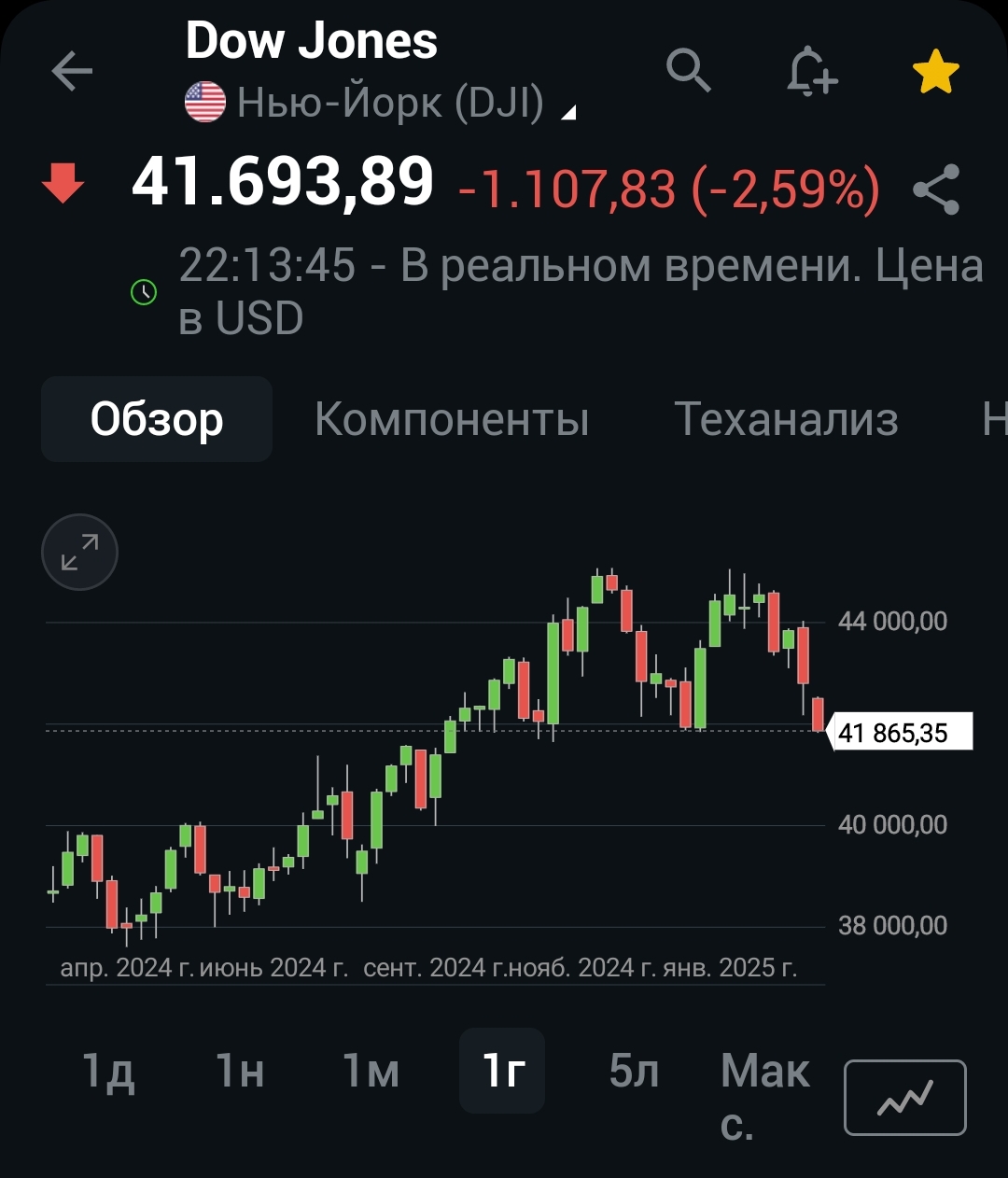The height and width of the screenshot is (1178, 1008).
Task: Expand the chart to full screen
Action: pyautogui.click(x=80, y=552)
